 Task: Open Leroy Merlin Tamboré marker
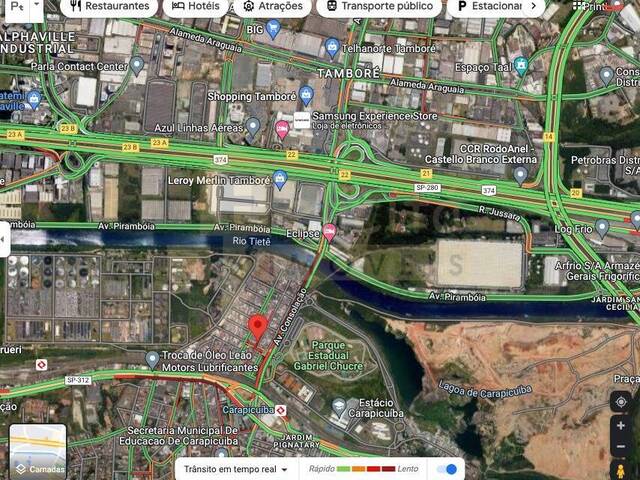coord(280,180)
